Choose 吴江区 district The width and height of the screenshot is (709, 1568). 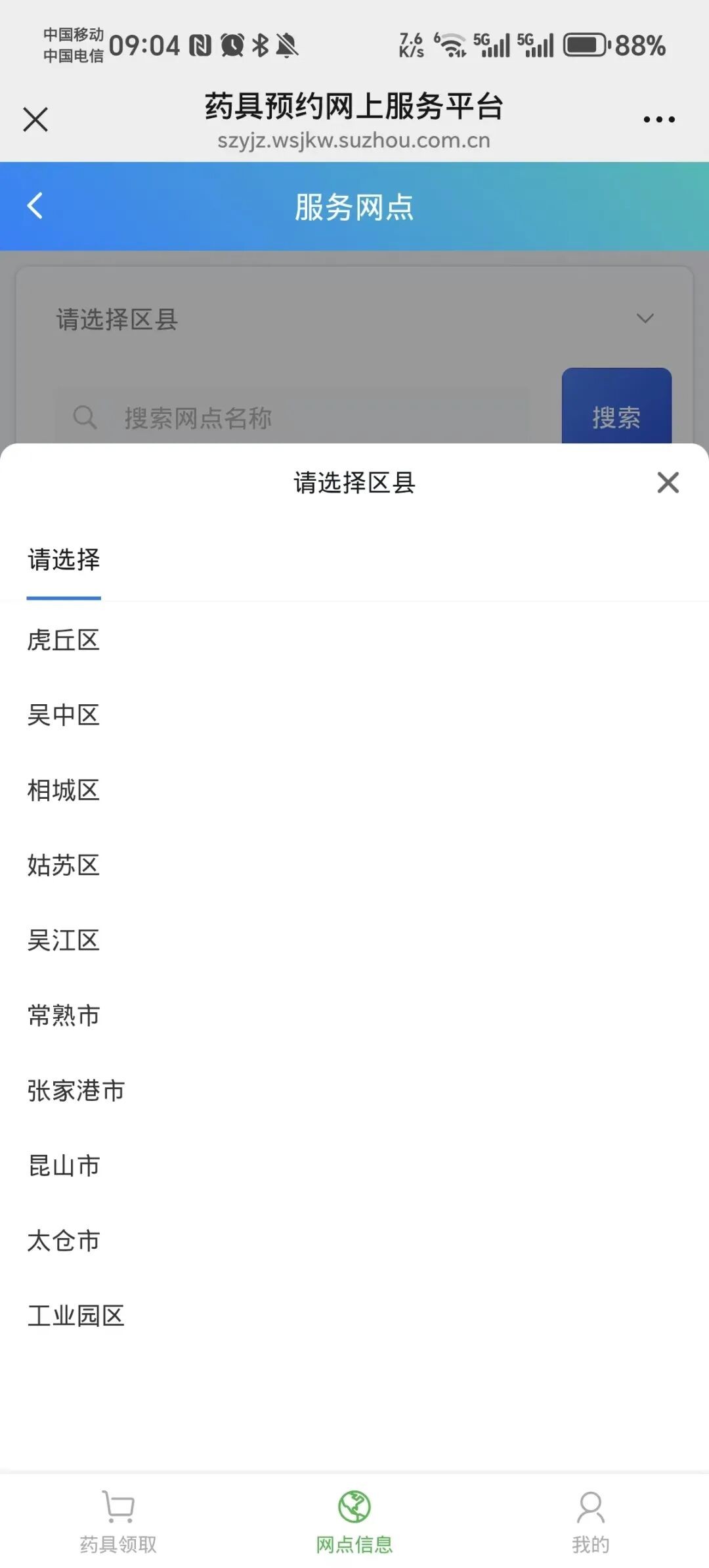64,941
